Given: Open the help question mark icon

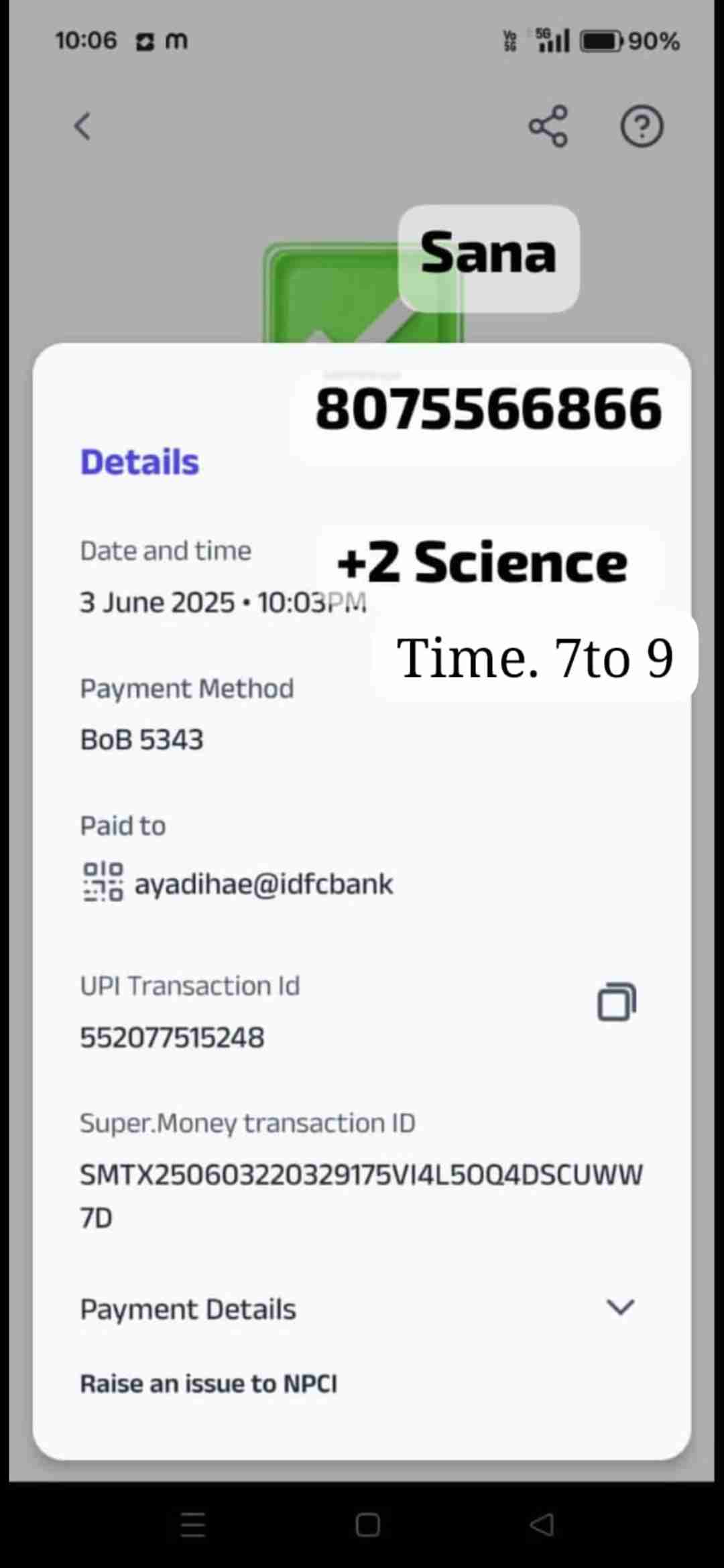Looking at the screenshot, I should [x=642, y=126].
